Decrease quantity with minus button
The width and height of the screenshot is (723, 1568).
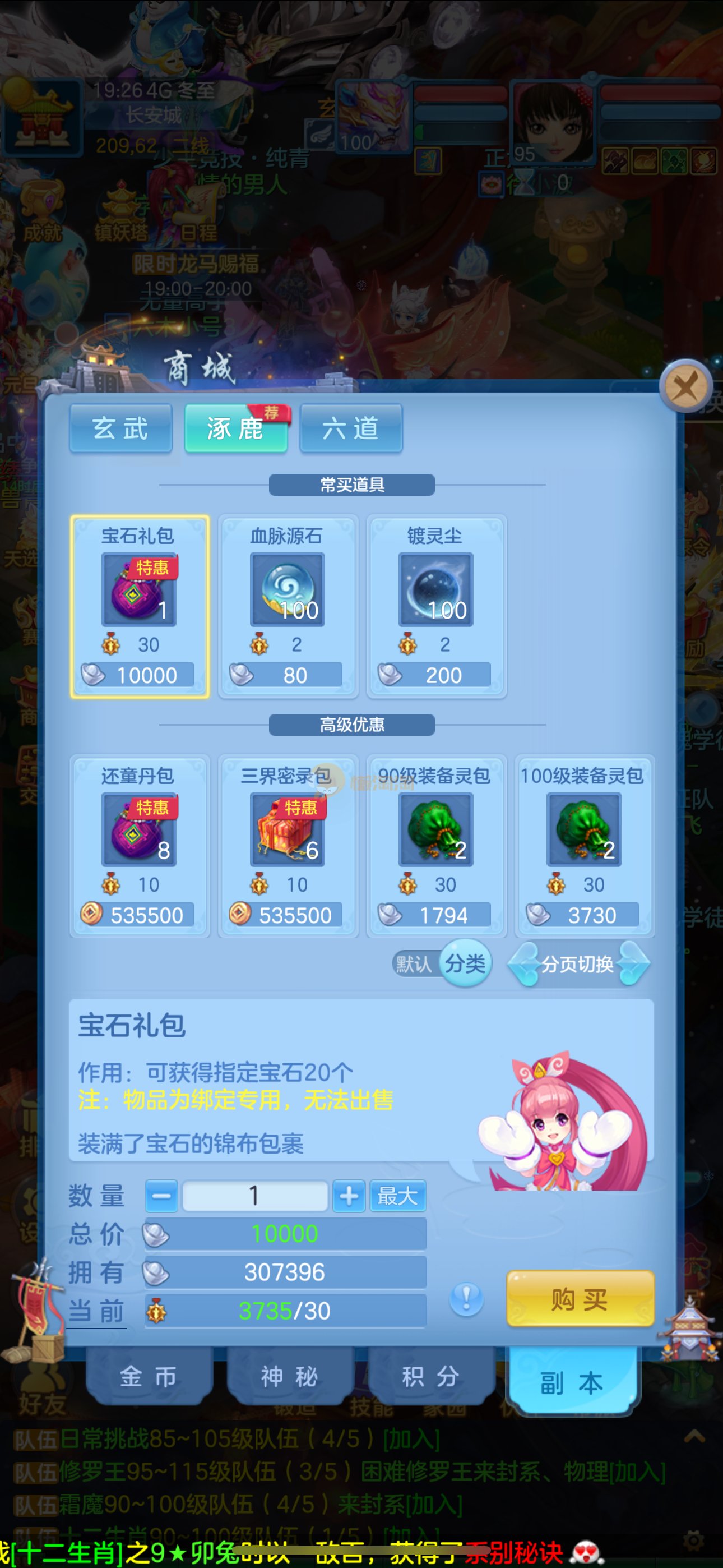161,1196
